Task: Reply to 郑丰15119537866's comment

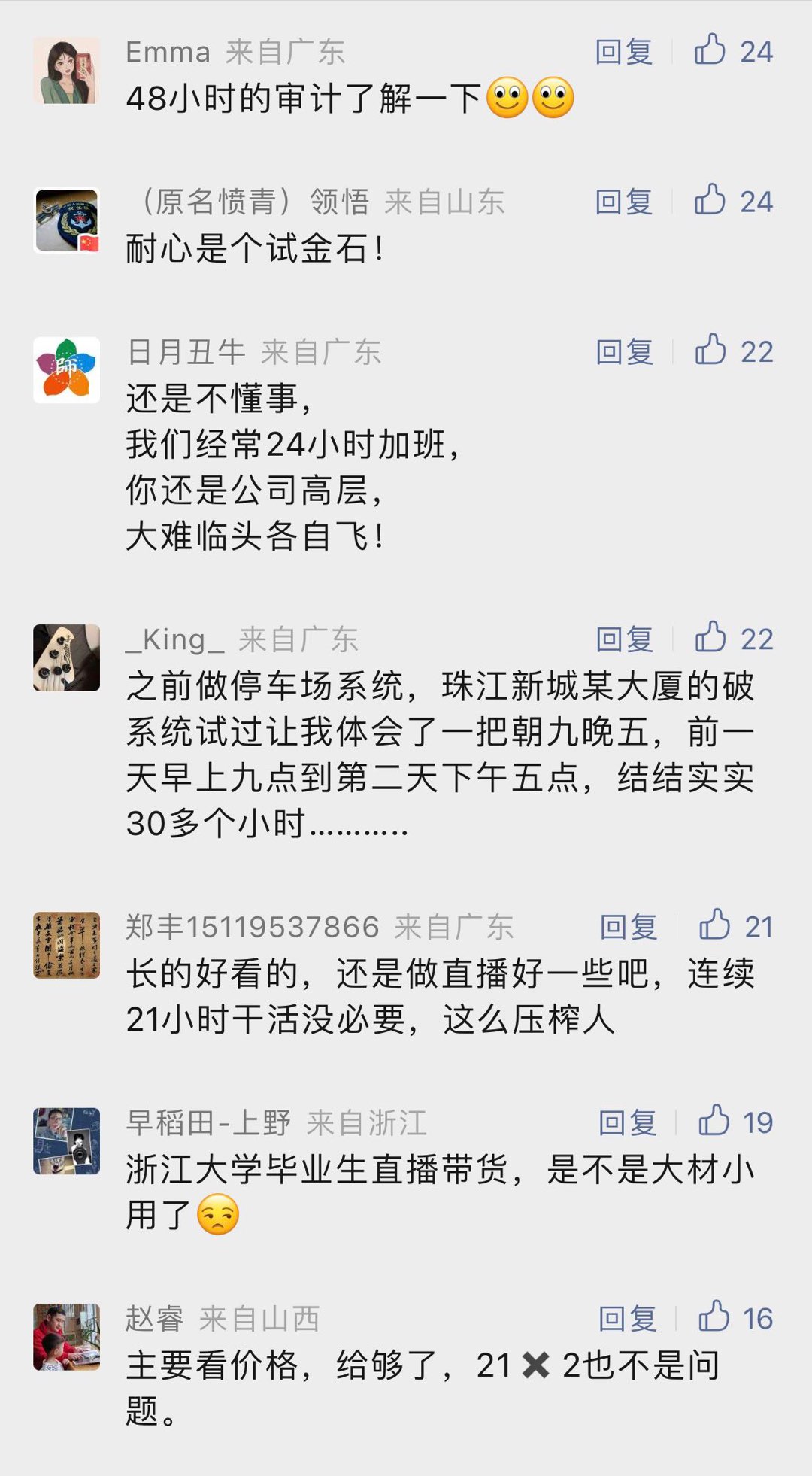Action: (x=628, y=927)
